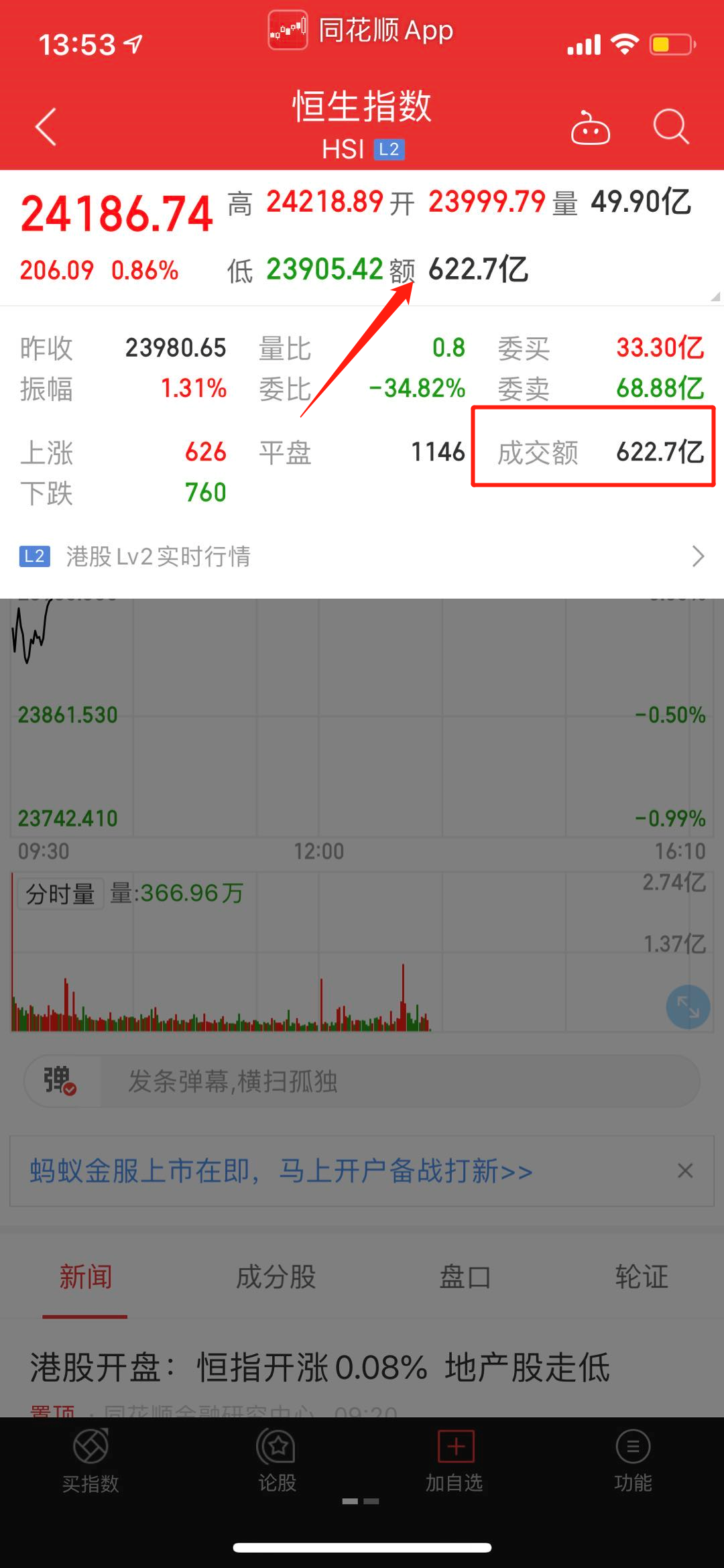Tap L2 badge next to HSI
Screen dimensions: 724x1568
(x=389, y=149)
